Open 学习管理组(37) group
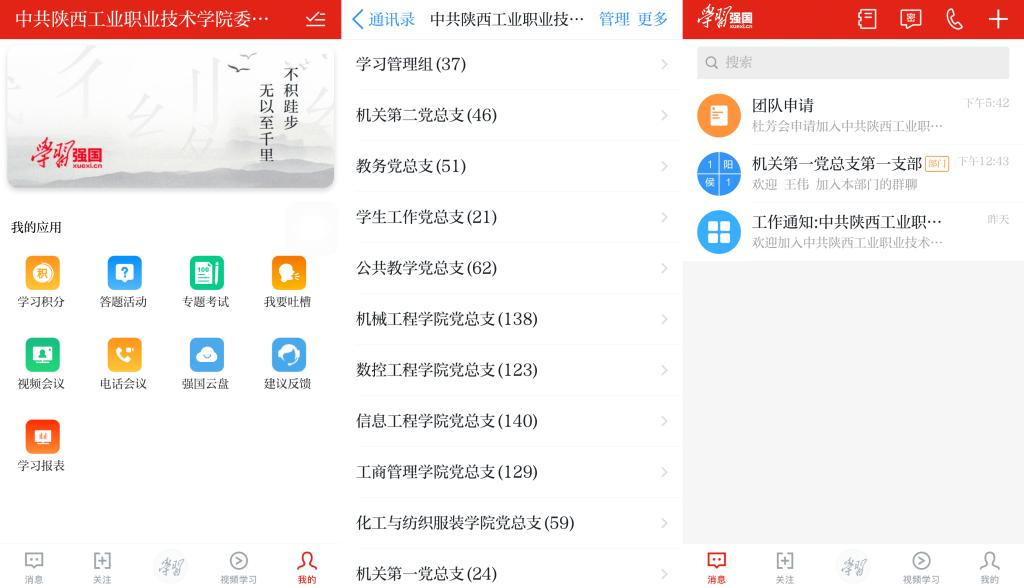This screenshot has height=588, width=1024. click(510, 64)
